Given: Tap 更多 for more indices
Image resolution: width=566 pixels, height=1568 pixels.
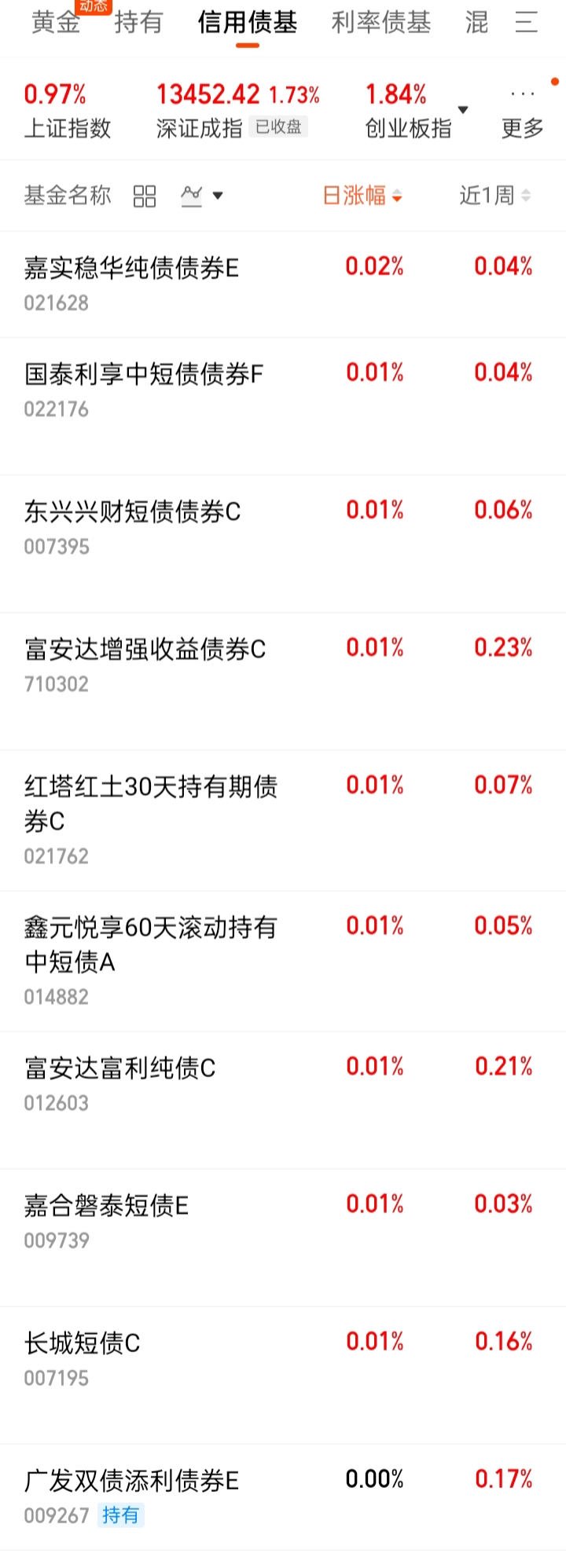Looking at the screenshot, I should 523,112.
